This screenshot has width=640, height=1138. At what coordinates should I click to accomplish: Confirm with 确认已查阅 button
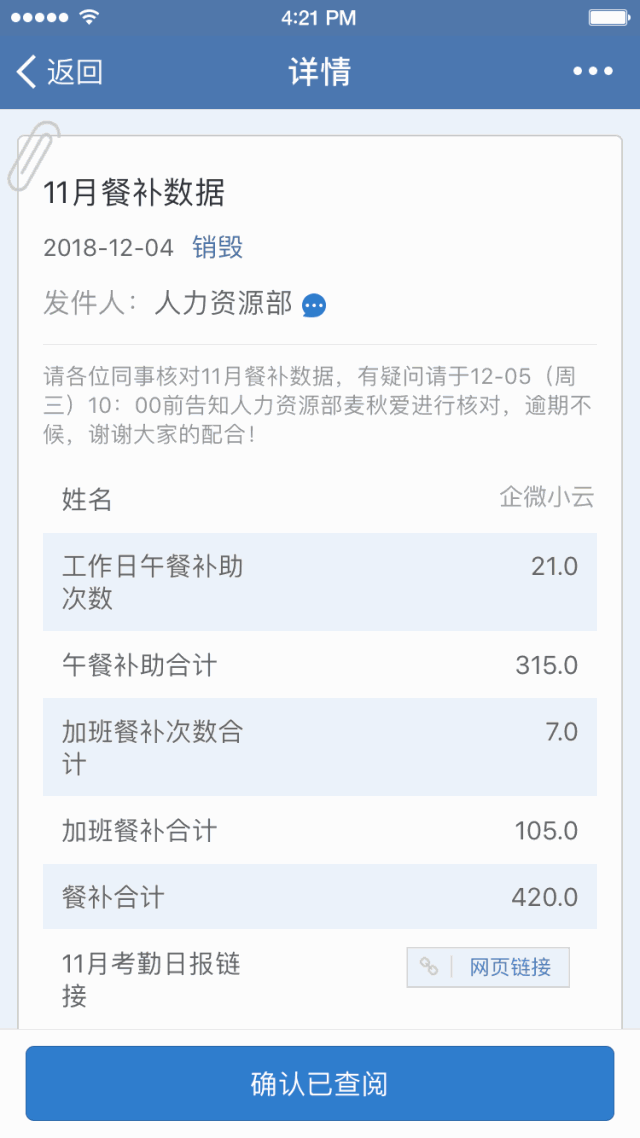320,1083
